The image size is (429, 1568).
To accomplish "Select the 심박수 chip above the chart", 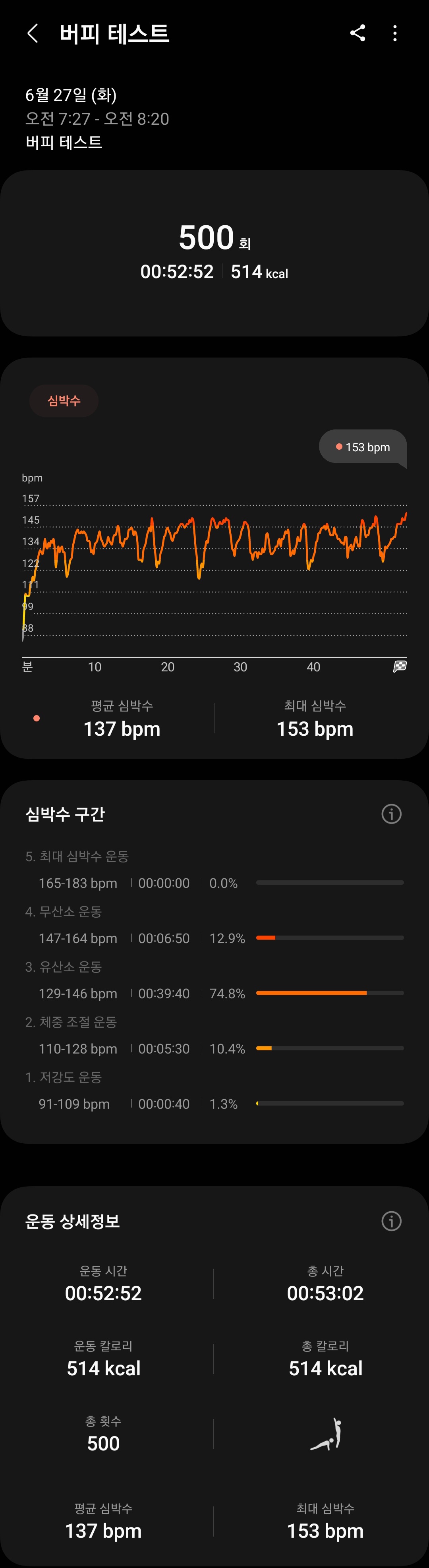I will [64, 400].
